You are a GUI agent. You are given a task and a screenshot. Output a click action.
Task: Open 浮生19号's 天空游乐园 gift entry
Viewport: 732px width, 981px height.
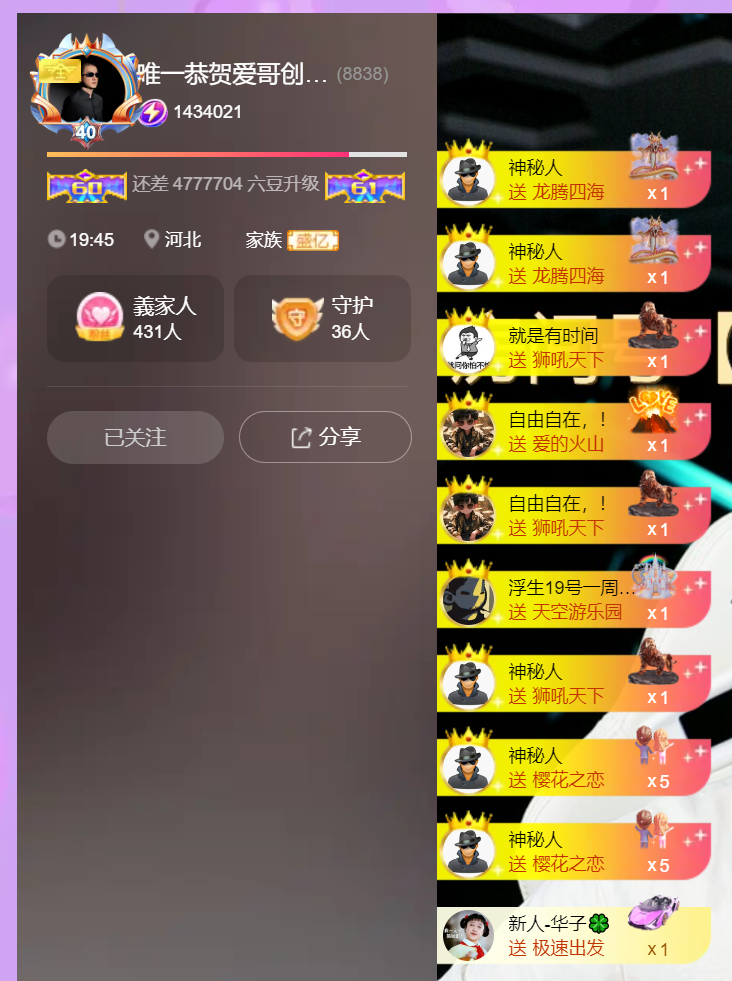coord(573,600)
